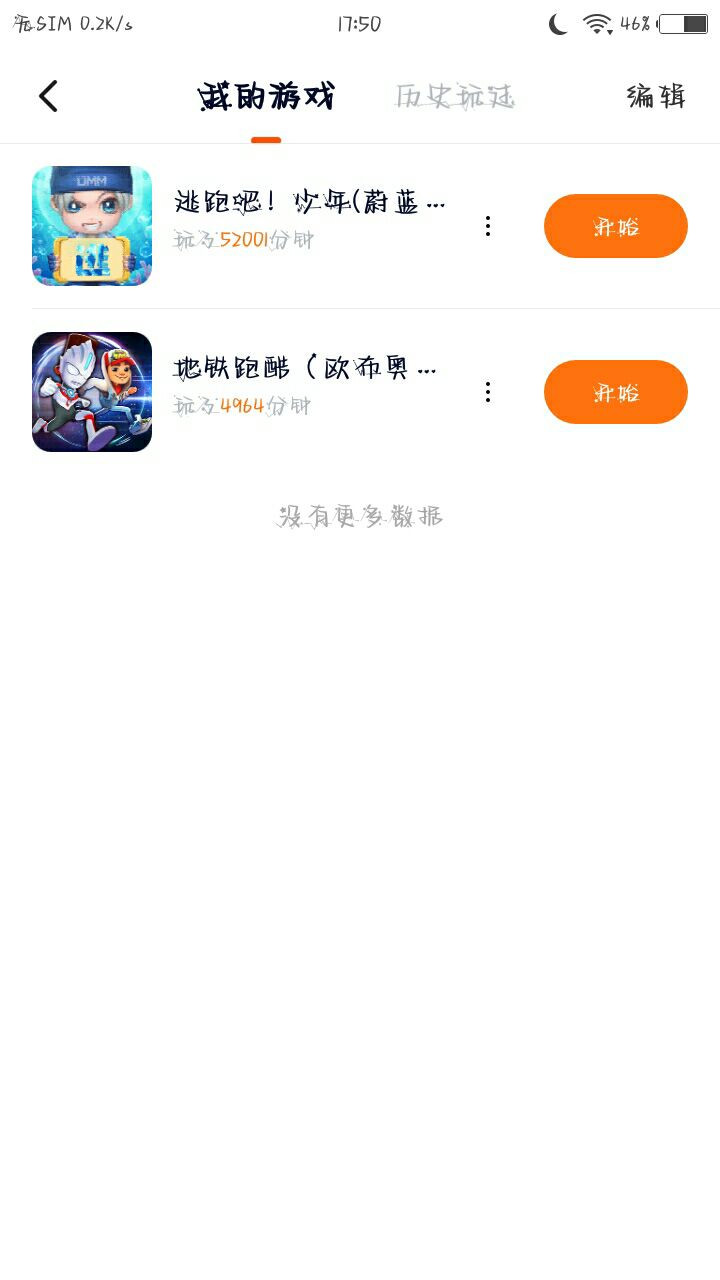The height and width of the screenshot is (1280, 720).
Task: Open more options for 逃跑吧！少年
Action: [488, 226]
